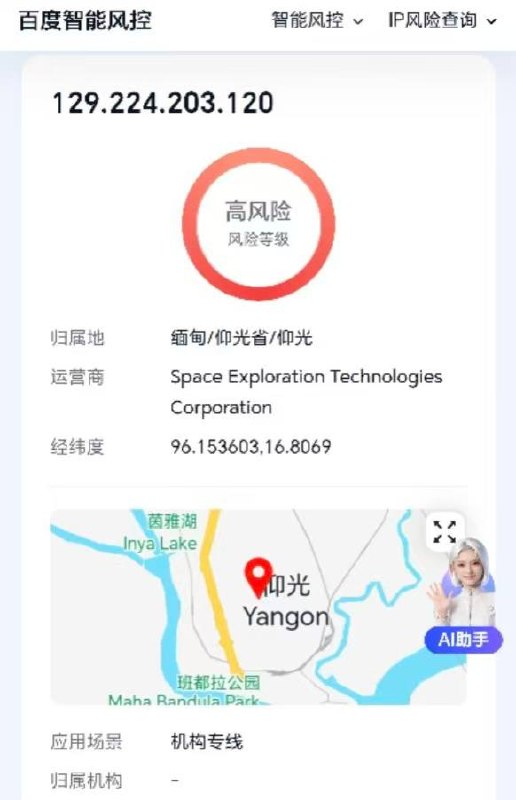Expand the IP风险查询 dropdown menu
The height and width of the screenshot is (800, 516).
442,21
